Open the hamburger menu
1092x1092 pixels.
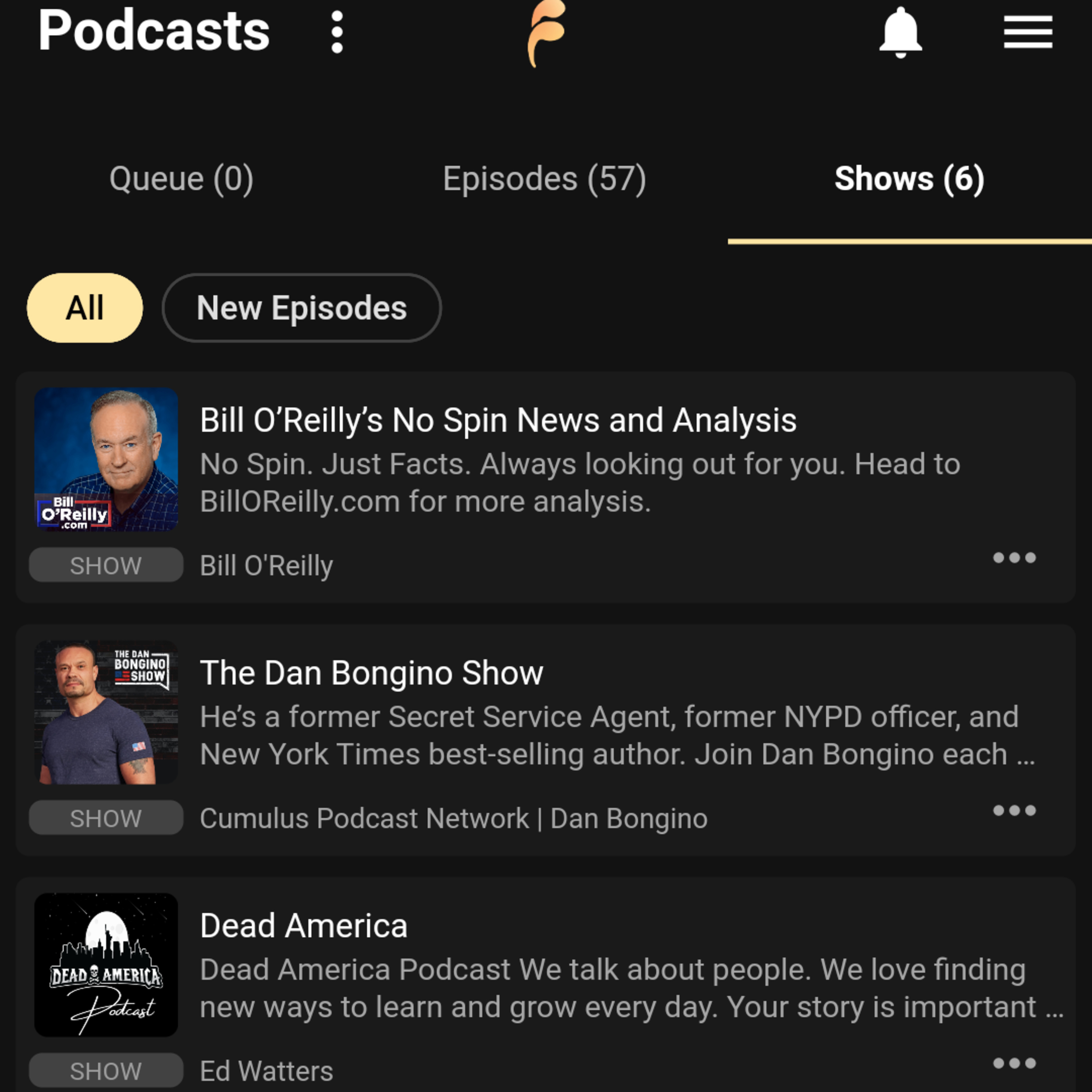[1028, 32]
